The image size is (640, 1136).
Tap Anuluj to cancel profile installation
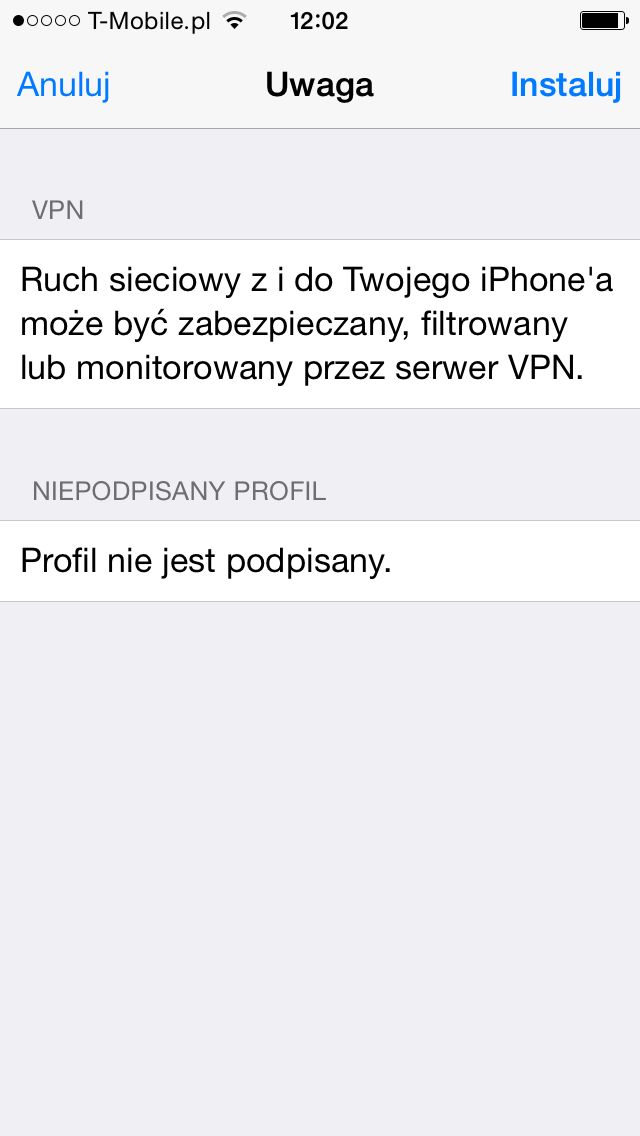tap(64, 85)
